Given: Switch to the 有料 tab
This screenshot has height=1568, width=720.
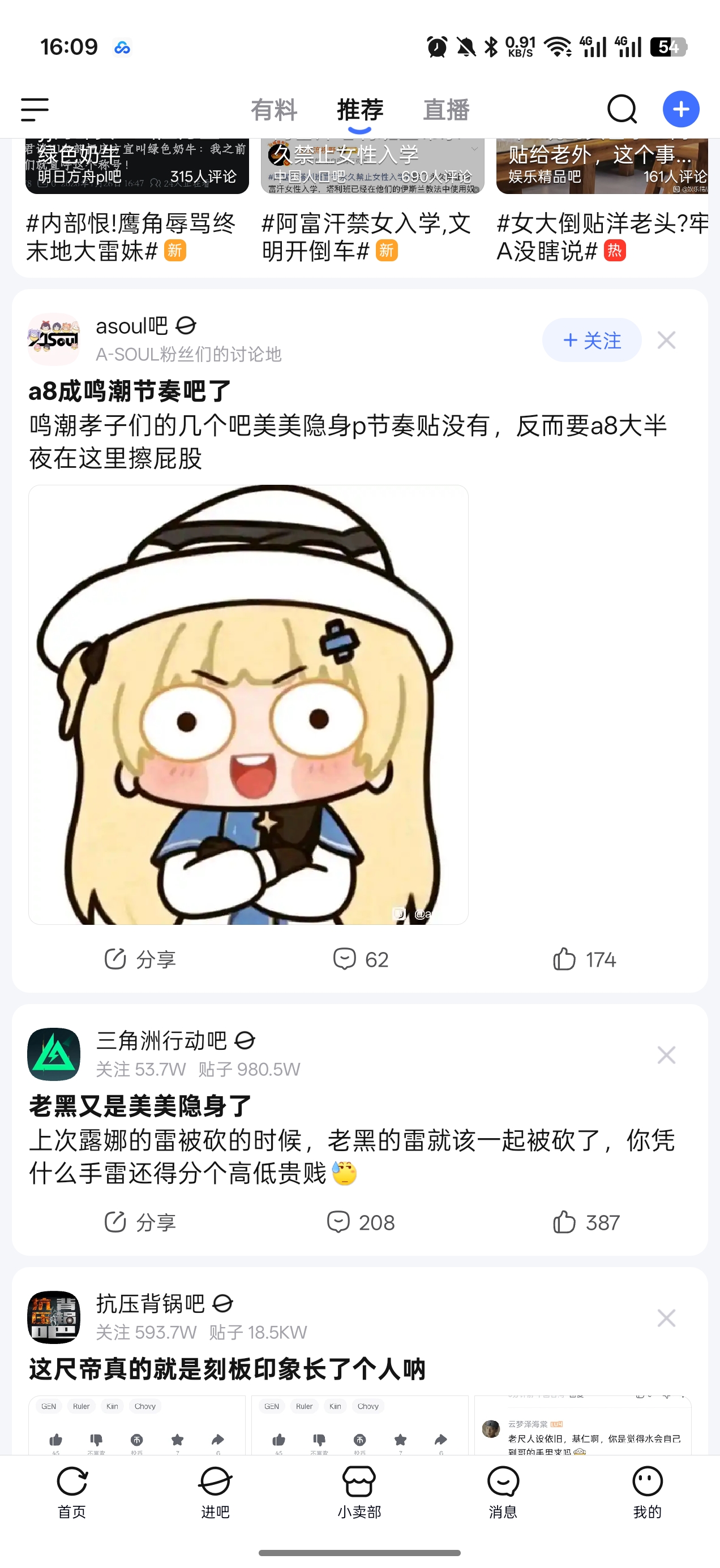Looking at the screenshot, I should pyautogui.click(x=273, y=110).
